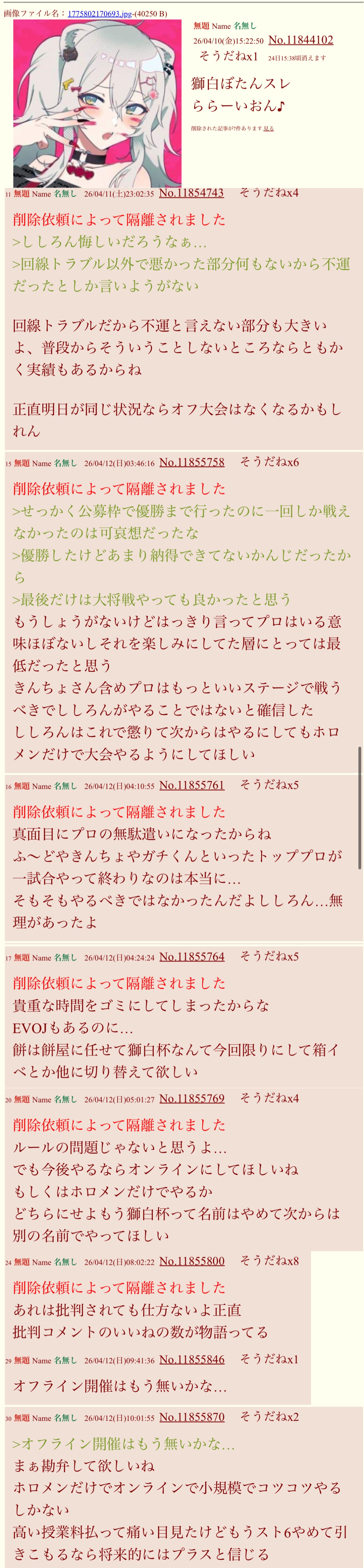This screenshot has width=364, height=1568.
Task: Tap そうだねx1 on post No.11855846
Action: pos(269,1359)
